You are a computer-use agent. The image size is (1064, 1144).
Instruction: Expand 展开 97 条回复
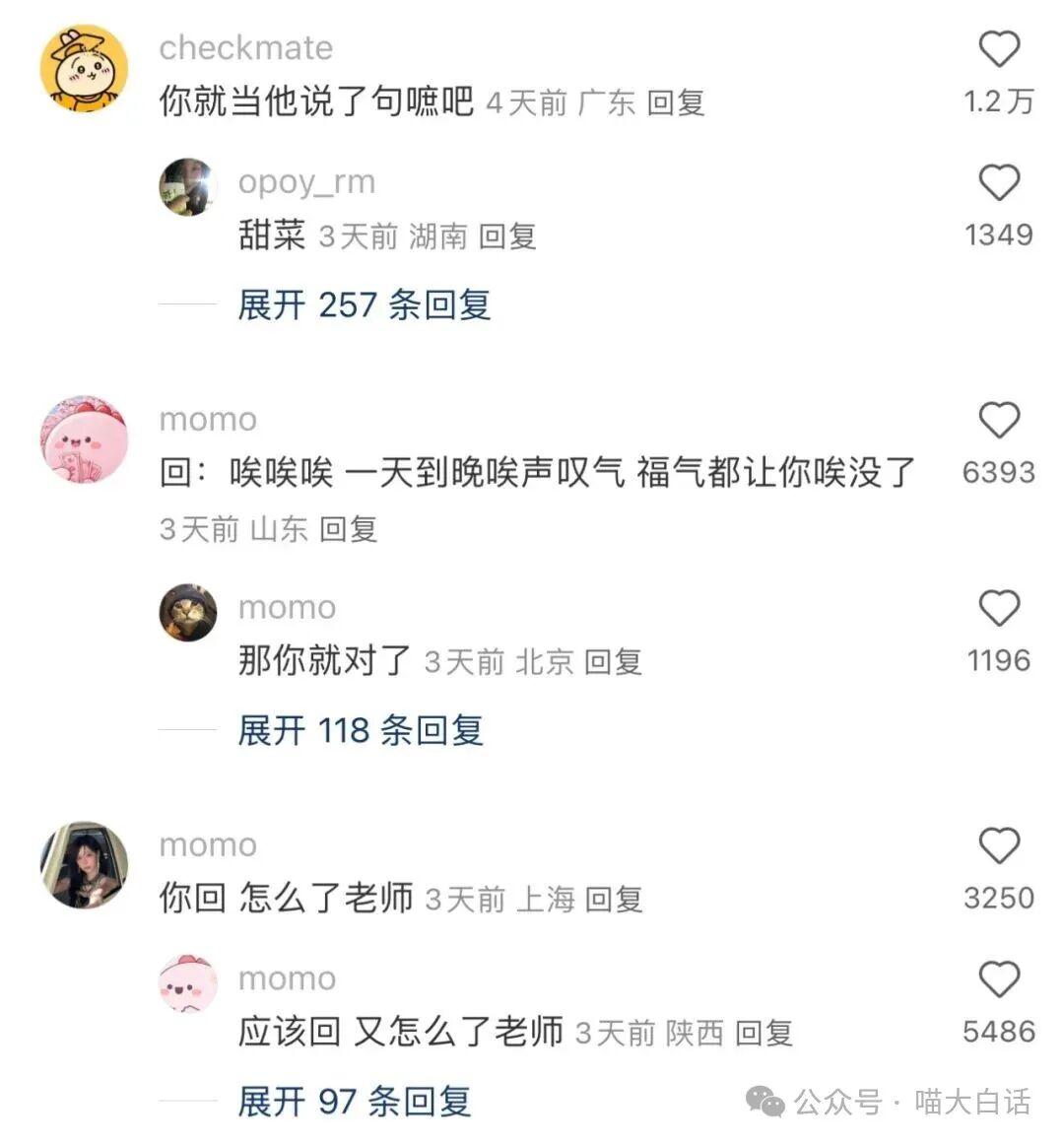tap(354, 1101)
